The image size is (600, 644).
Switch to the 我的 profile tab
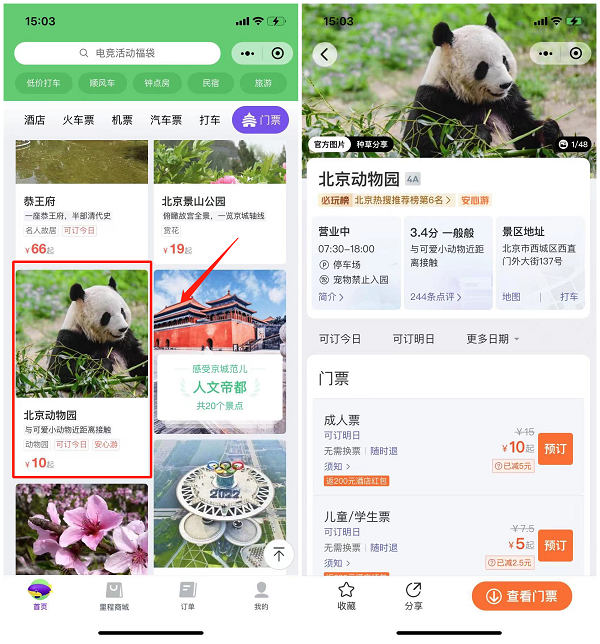[261, 595]
